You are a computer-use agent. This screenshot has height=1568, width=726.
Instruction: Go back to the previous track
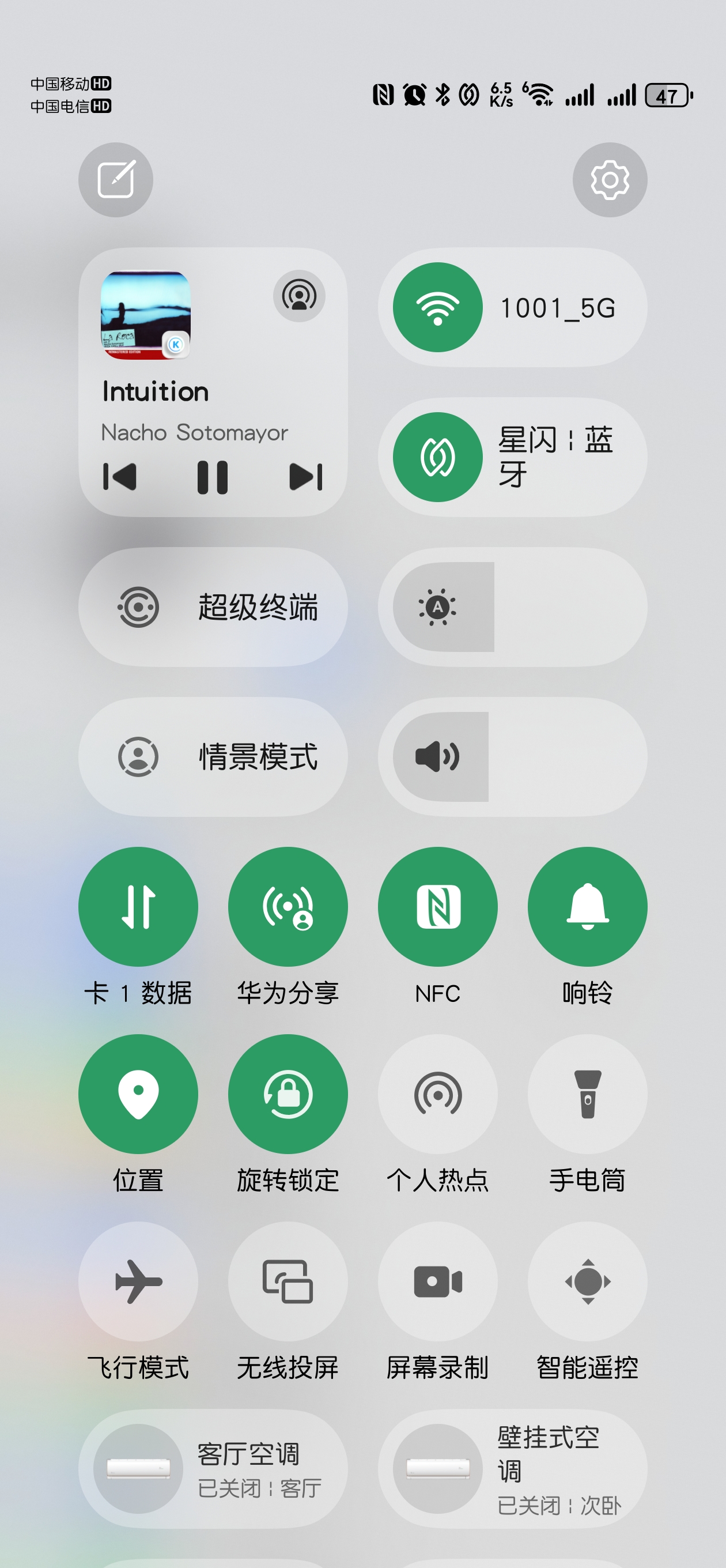point(120,477)
